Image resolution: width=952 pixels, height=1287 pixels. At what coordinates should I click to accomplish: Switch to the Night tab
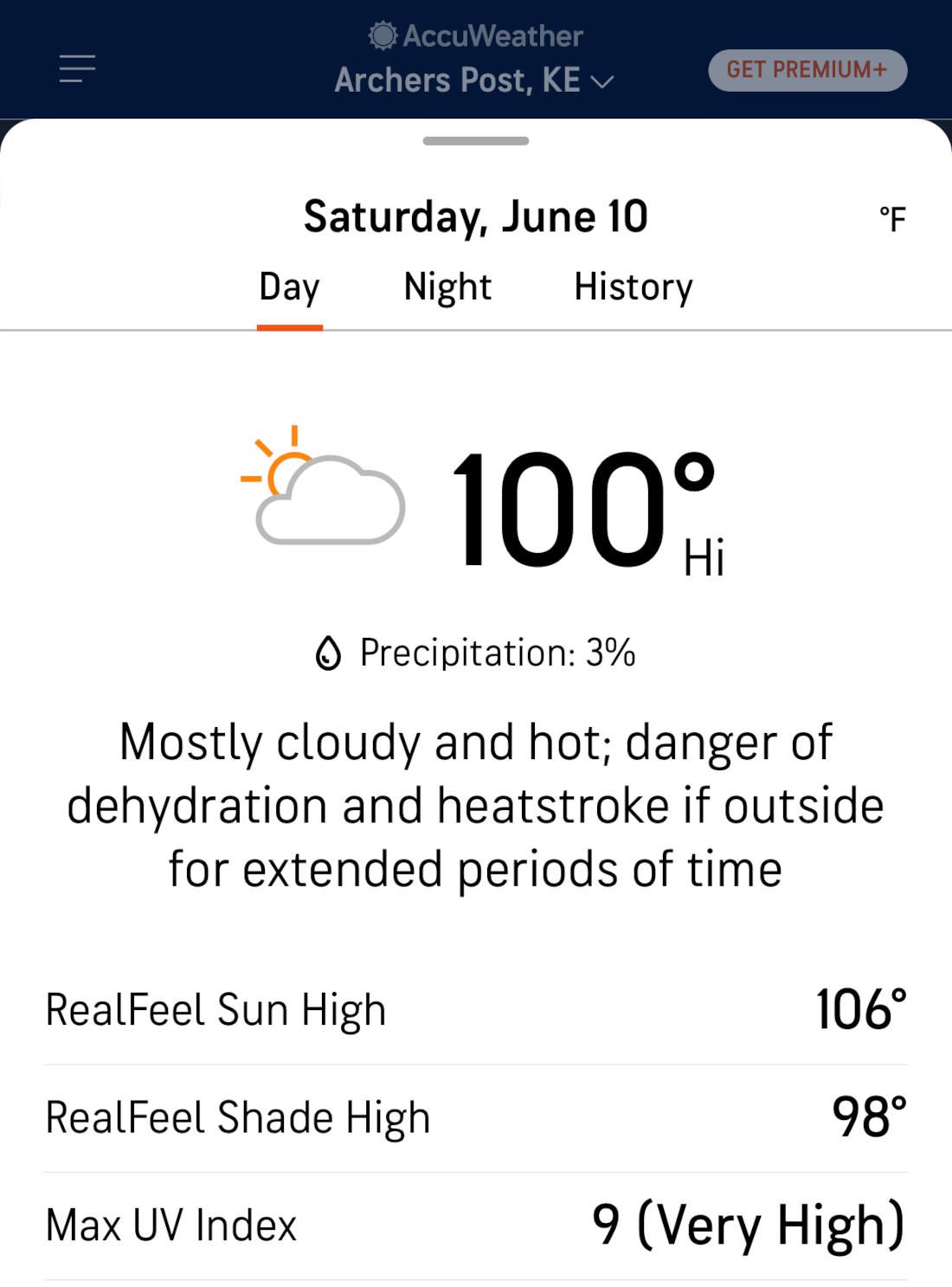(447, 286)
